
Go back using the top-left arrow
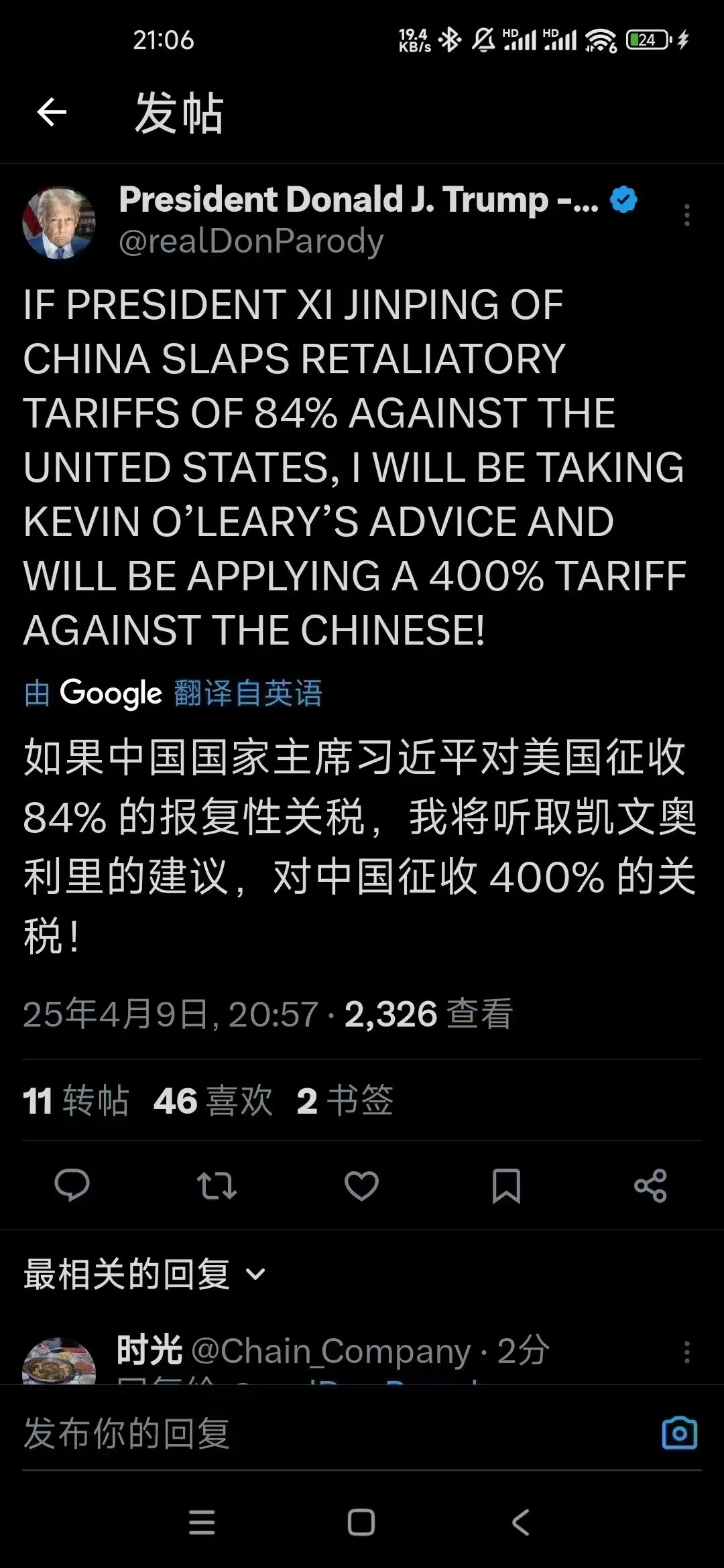(52, 112)
